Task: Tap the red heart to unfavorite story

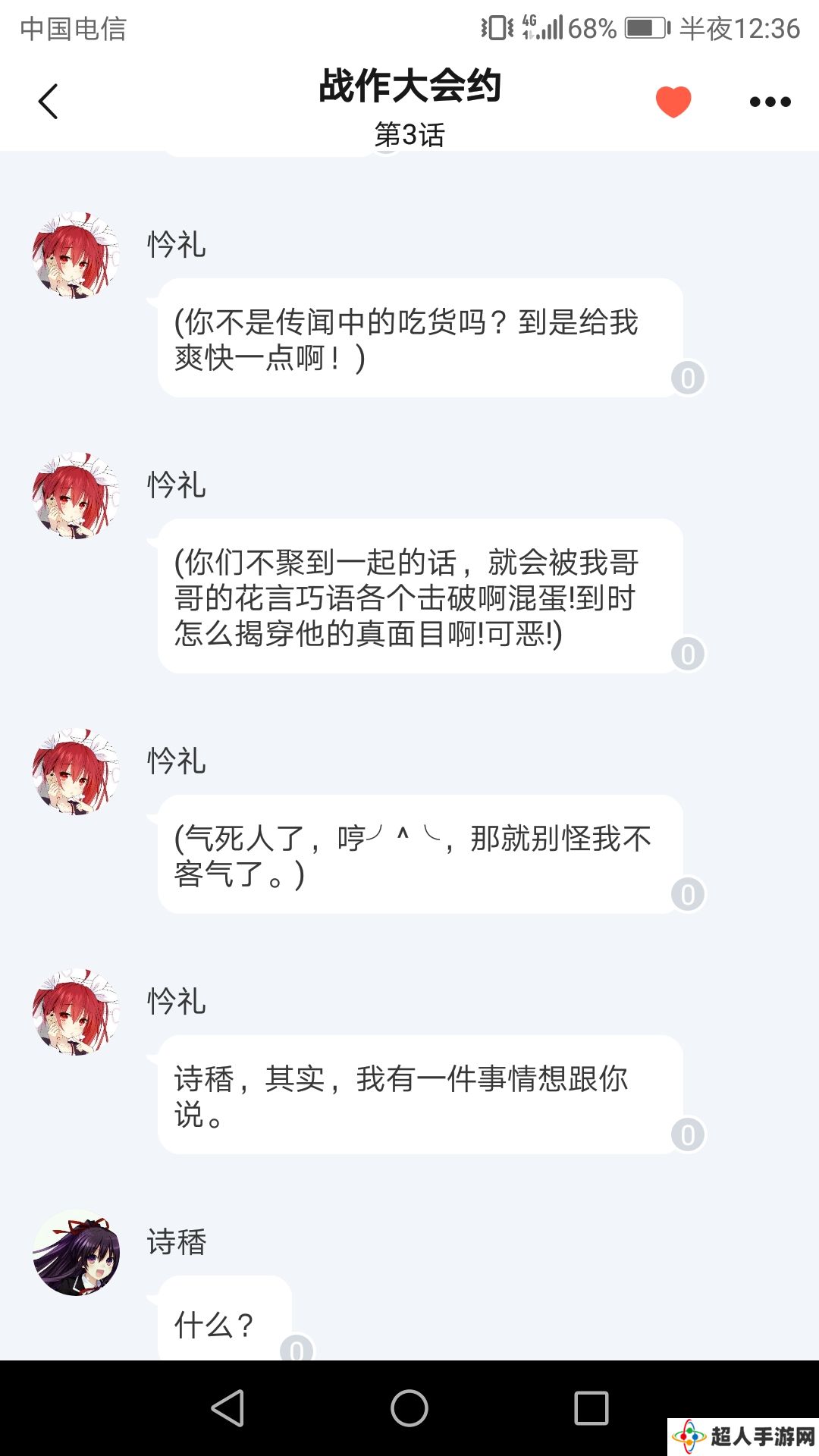Action: pos(673,102)
